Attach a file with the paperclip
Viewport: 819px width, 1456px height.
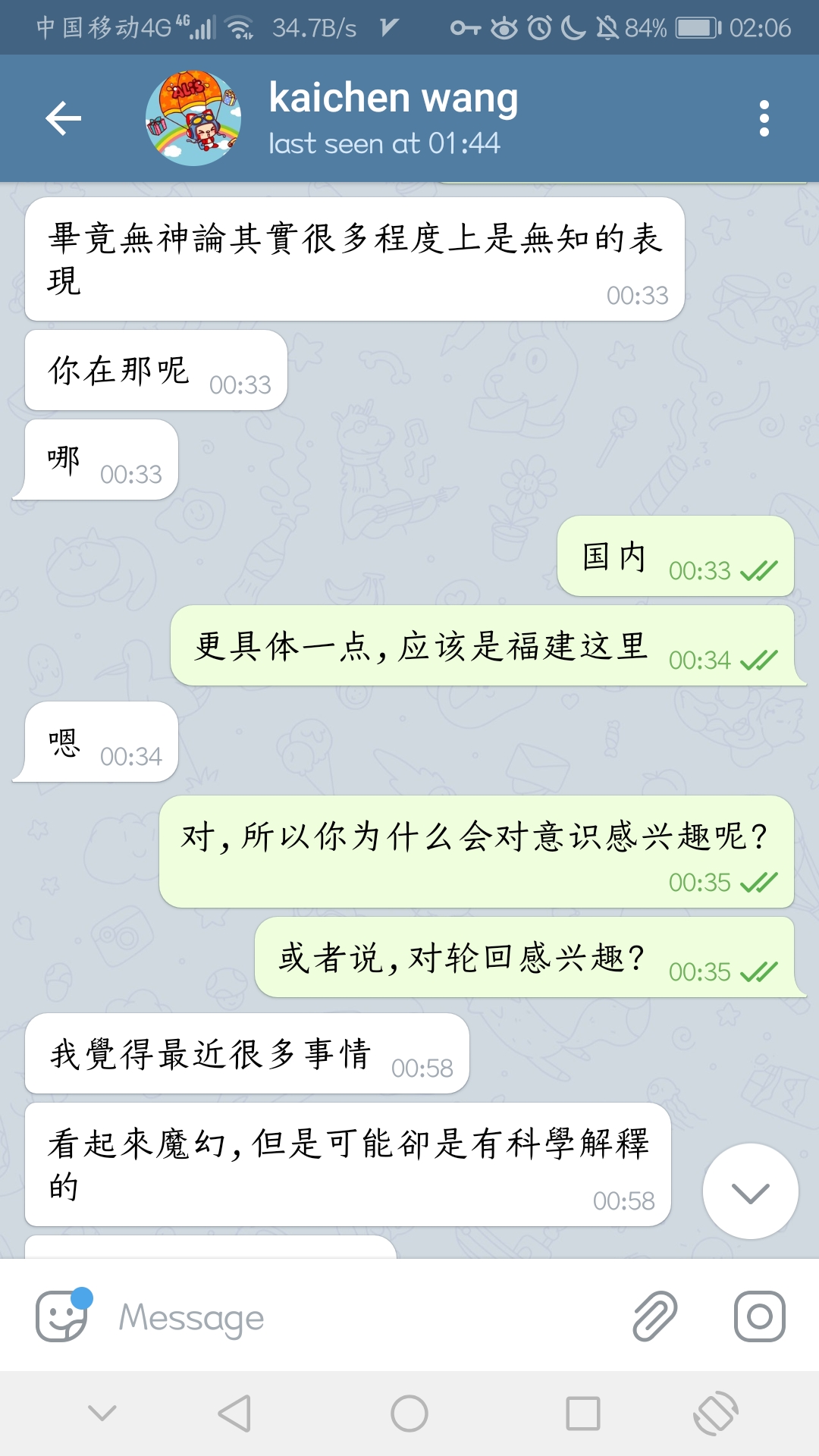click(x=655, y=1316)
